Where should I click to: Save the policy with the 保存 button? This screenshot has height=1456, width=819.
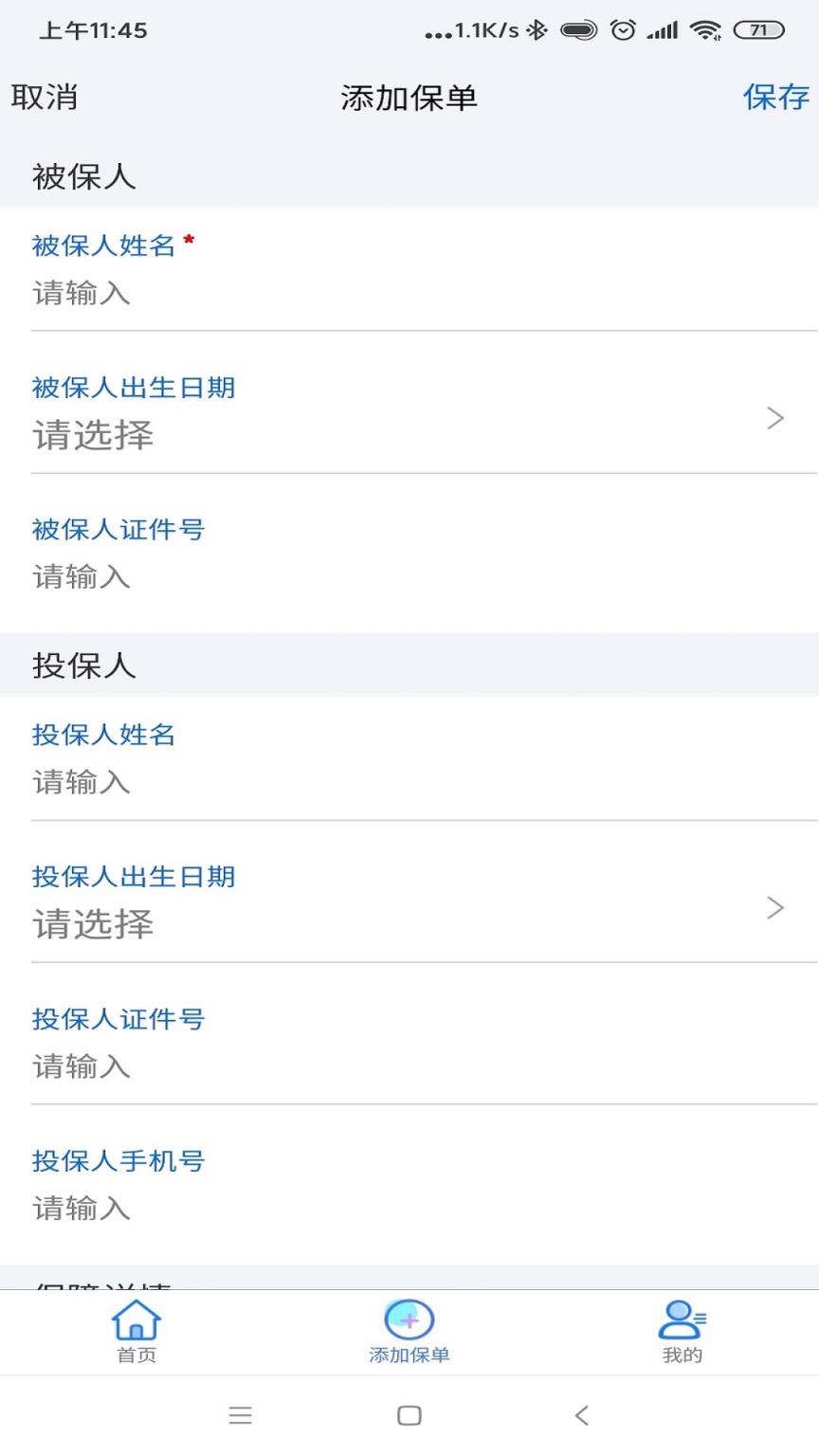(x=777, y=96)
